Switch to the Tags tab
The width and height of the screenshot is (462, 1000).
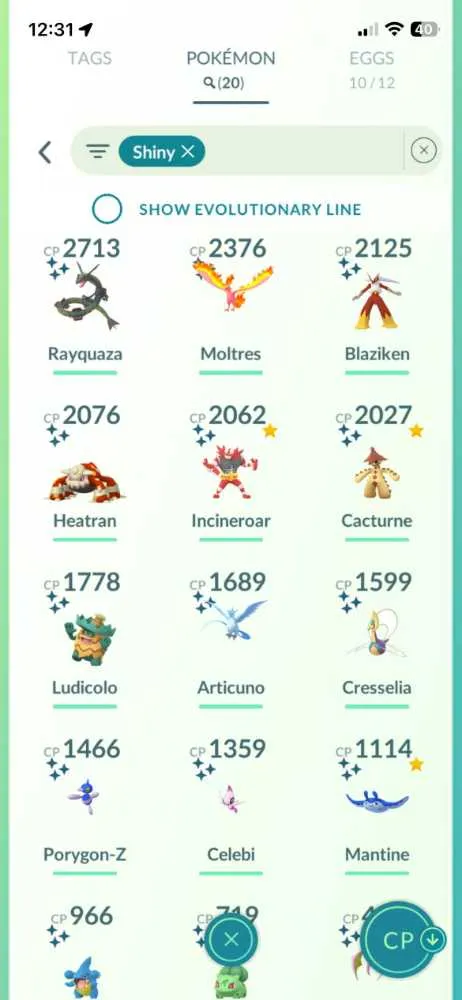coord(91,59)
